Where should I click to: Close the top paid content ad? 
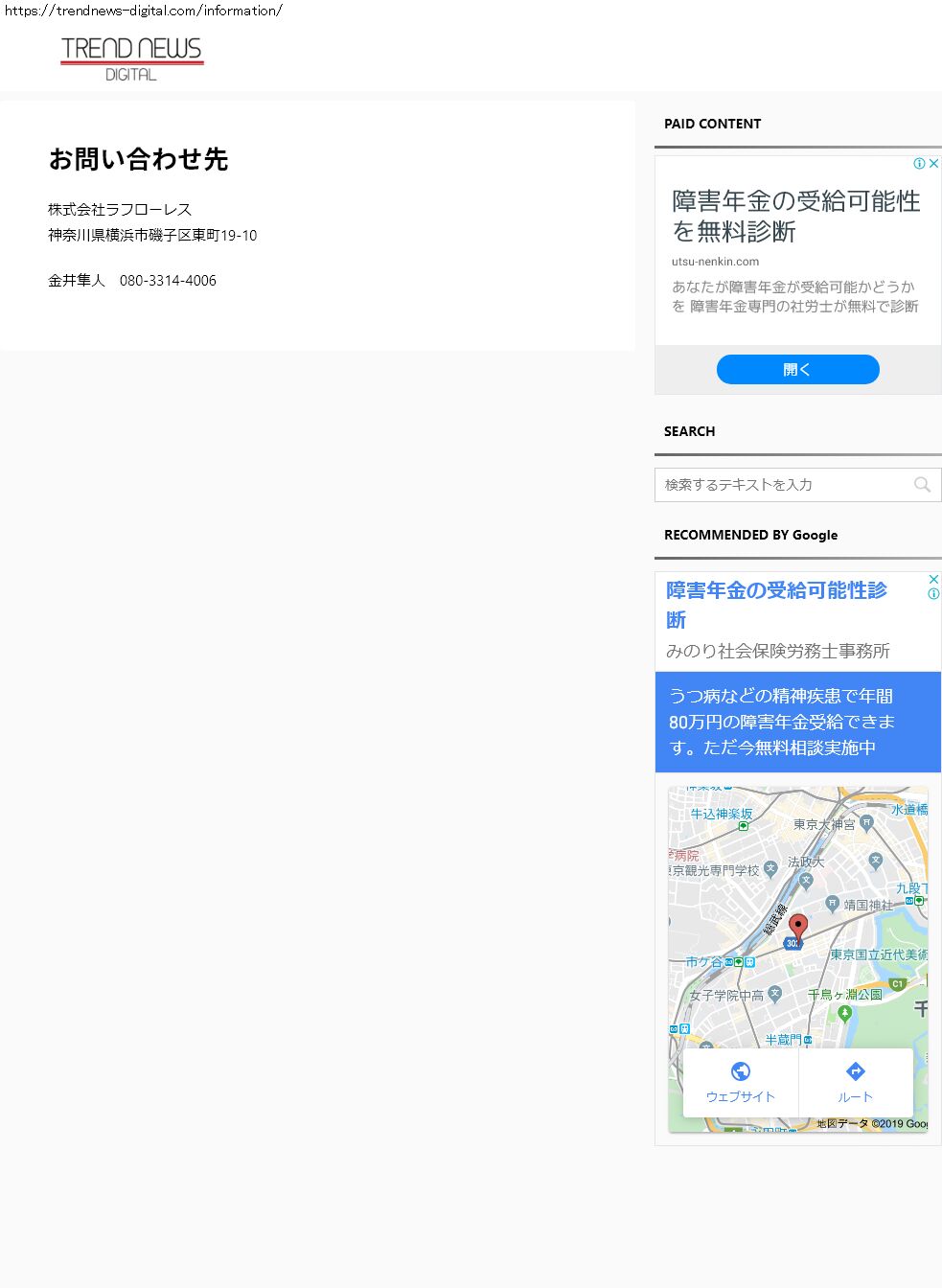[x=933, y=164]
